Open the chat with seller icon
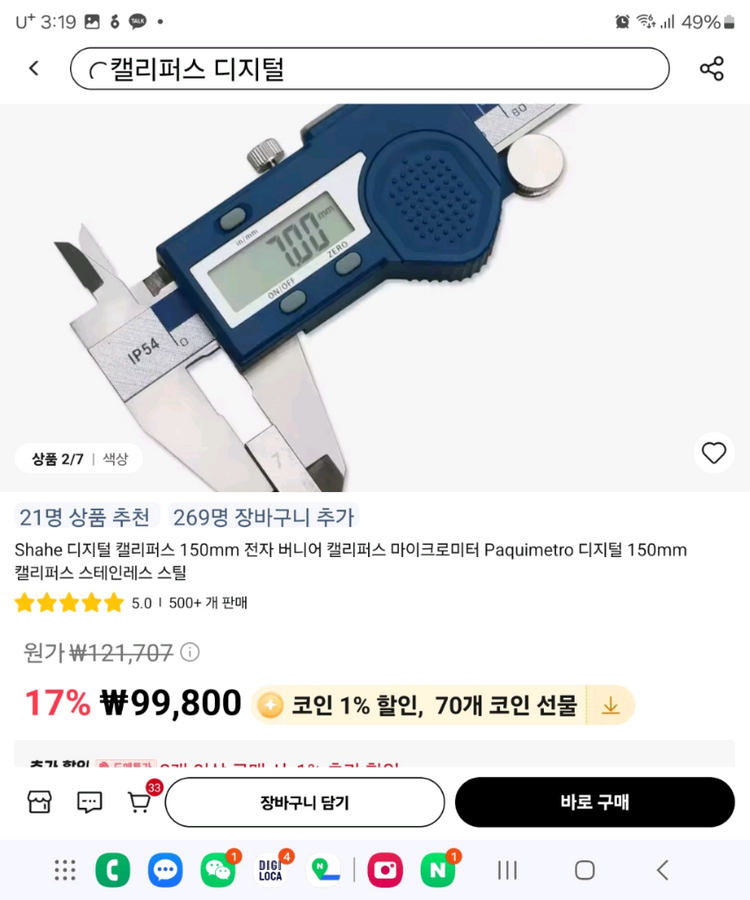 click(89, 802)
